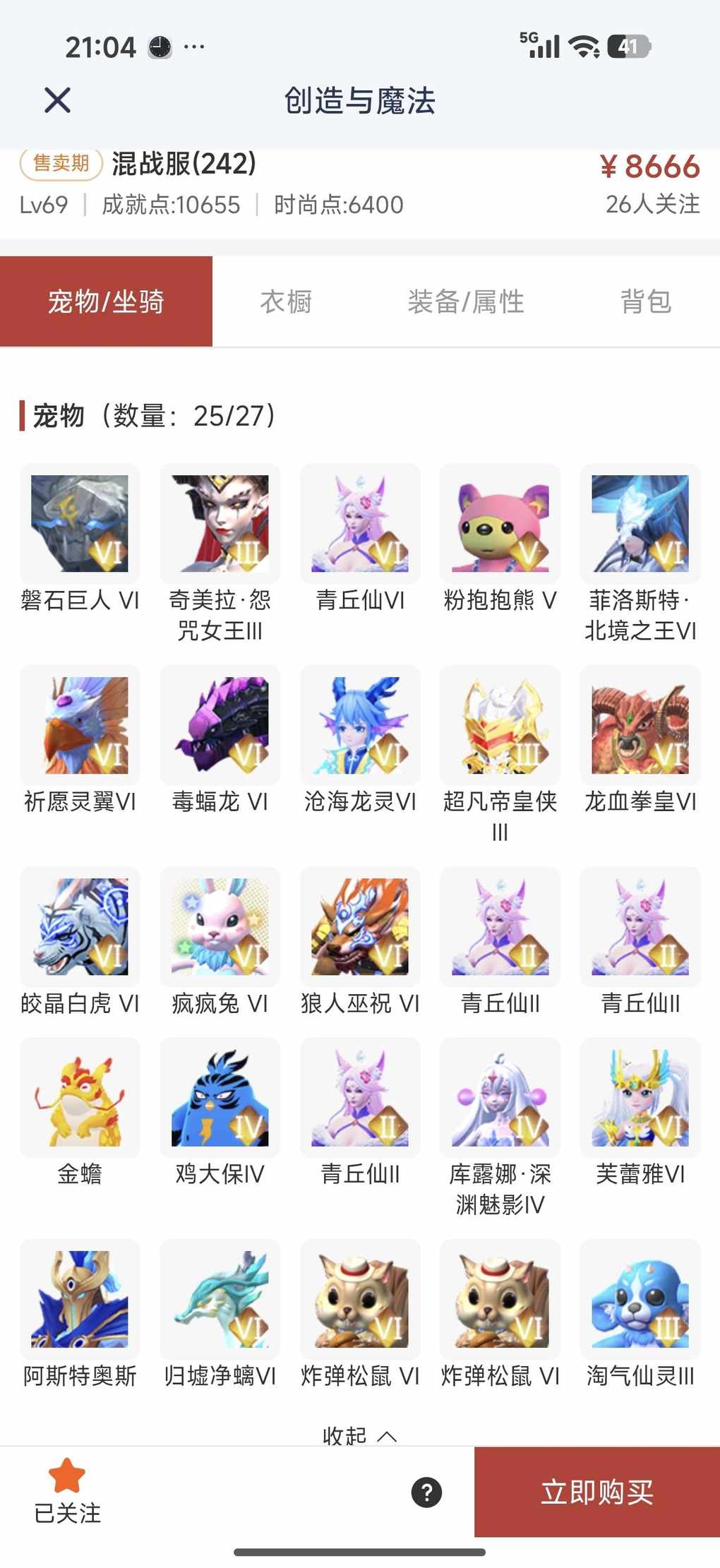Open the 装备/属性 tab
The width and height of the screenshot is (720, 1568).
[465, 301]
